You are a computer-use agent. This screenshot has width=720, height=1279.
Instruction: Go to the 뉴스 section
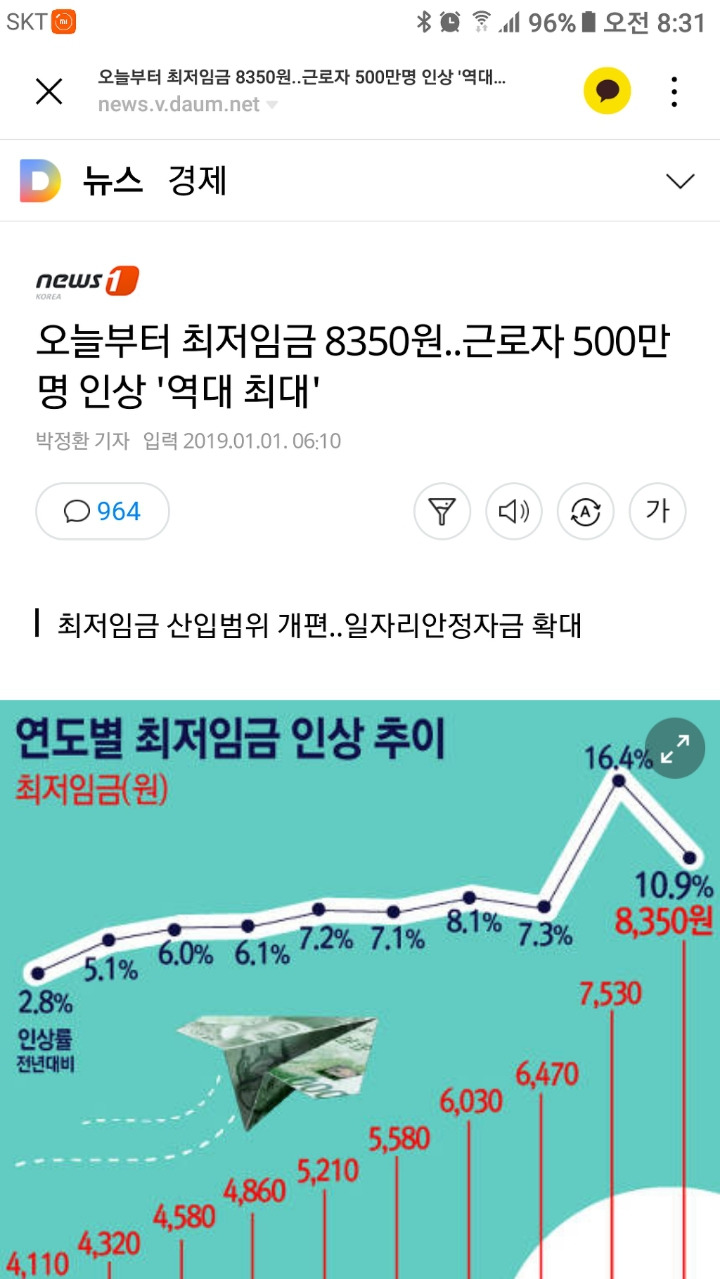click(x=113, y=181)
